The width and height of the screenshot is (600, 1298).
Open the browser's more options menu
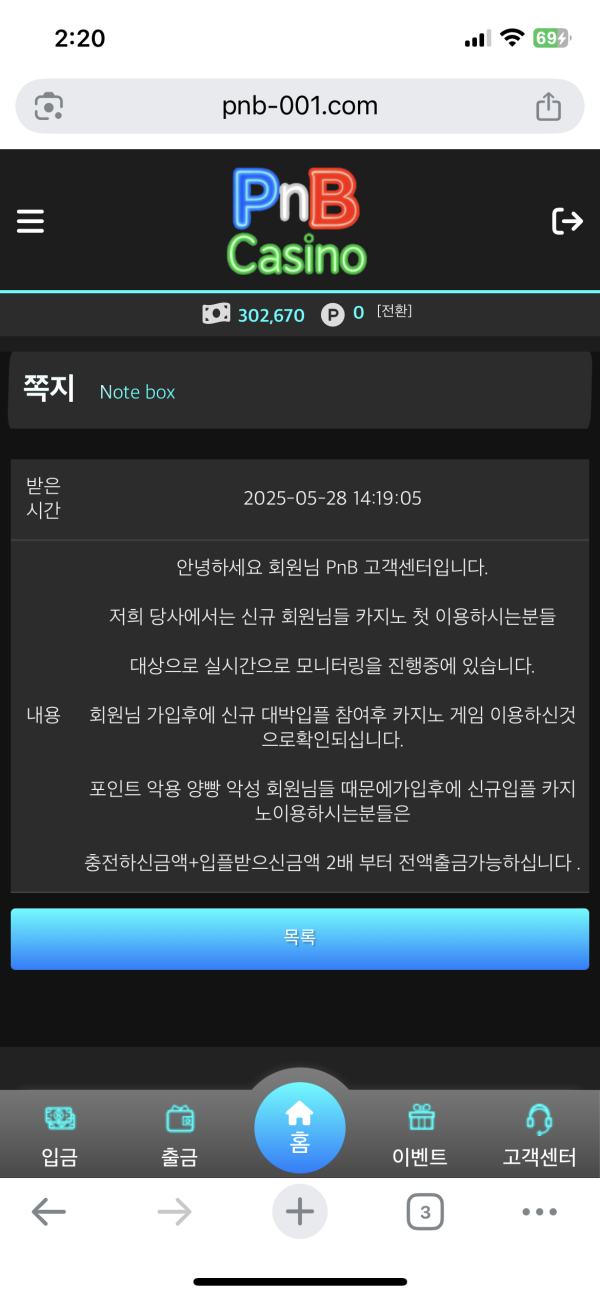539,1213
